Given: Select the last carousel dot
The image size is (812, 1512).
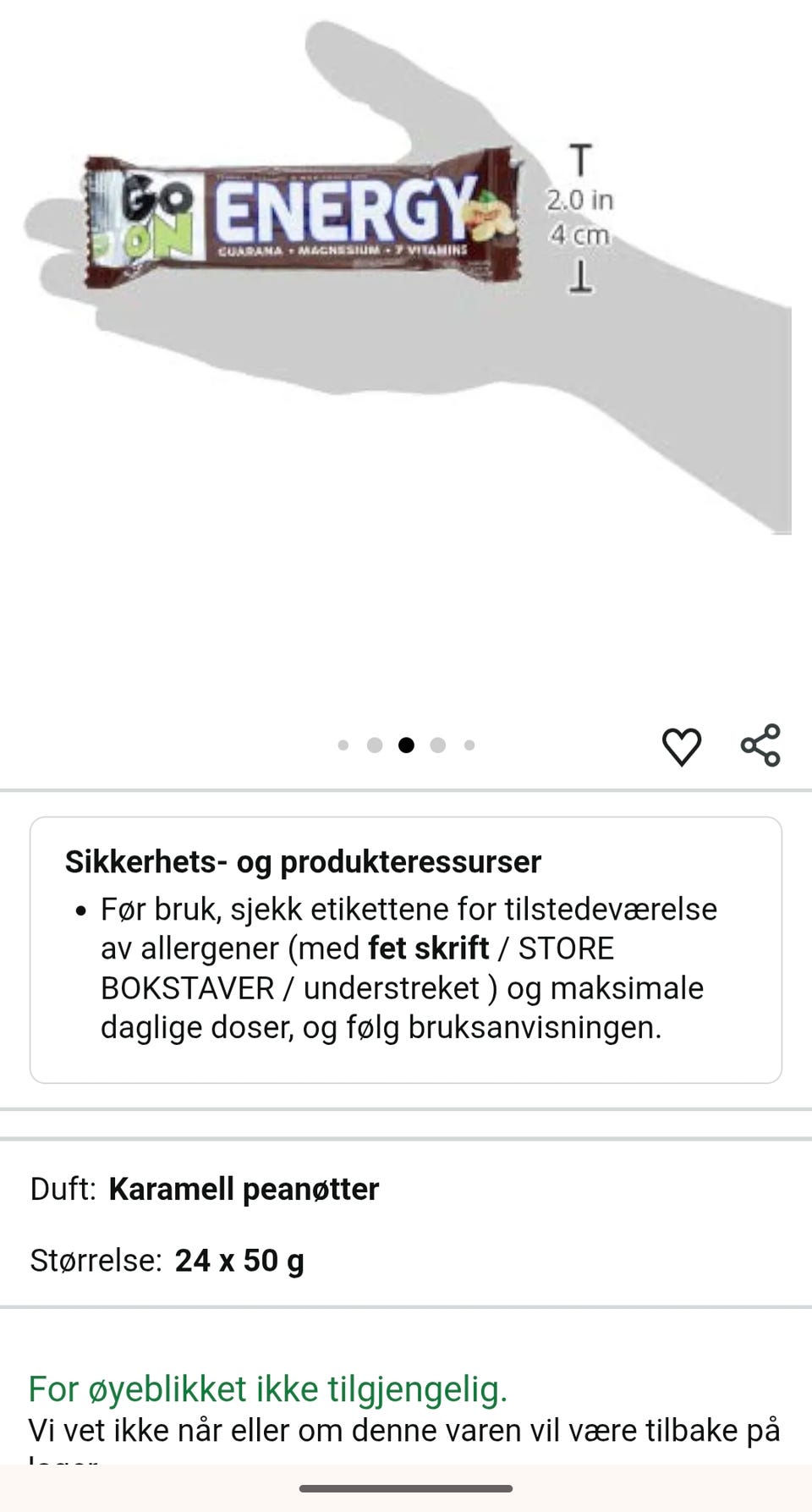Looking at the screenshot, I should point(469,745).
